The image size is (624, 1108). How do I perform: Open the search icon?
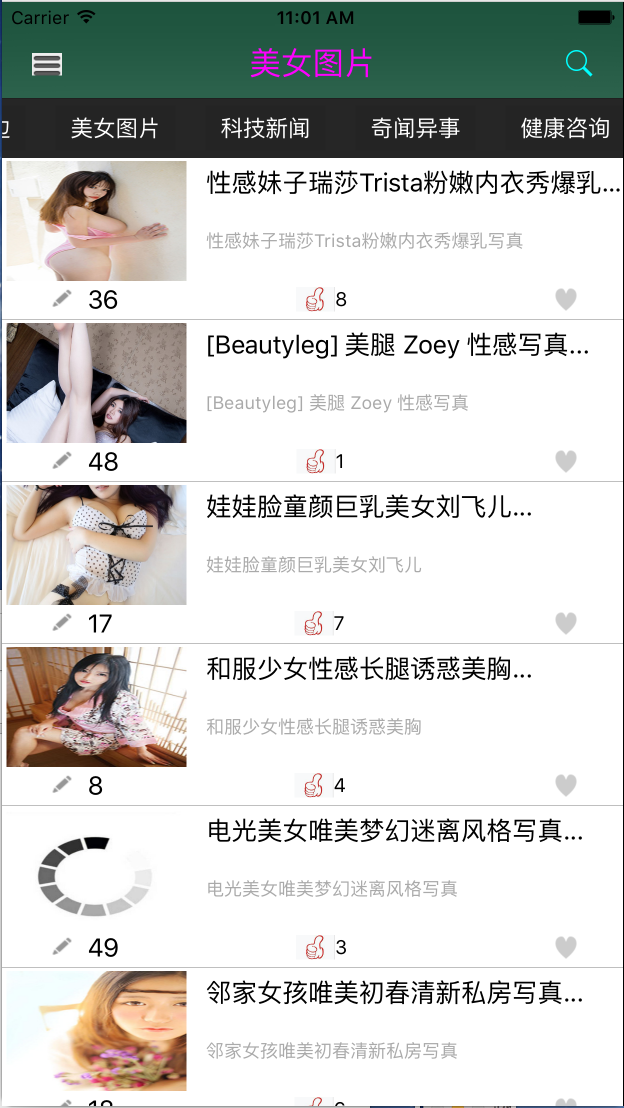click(x=579, y=64)
